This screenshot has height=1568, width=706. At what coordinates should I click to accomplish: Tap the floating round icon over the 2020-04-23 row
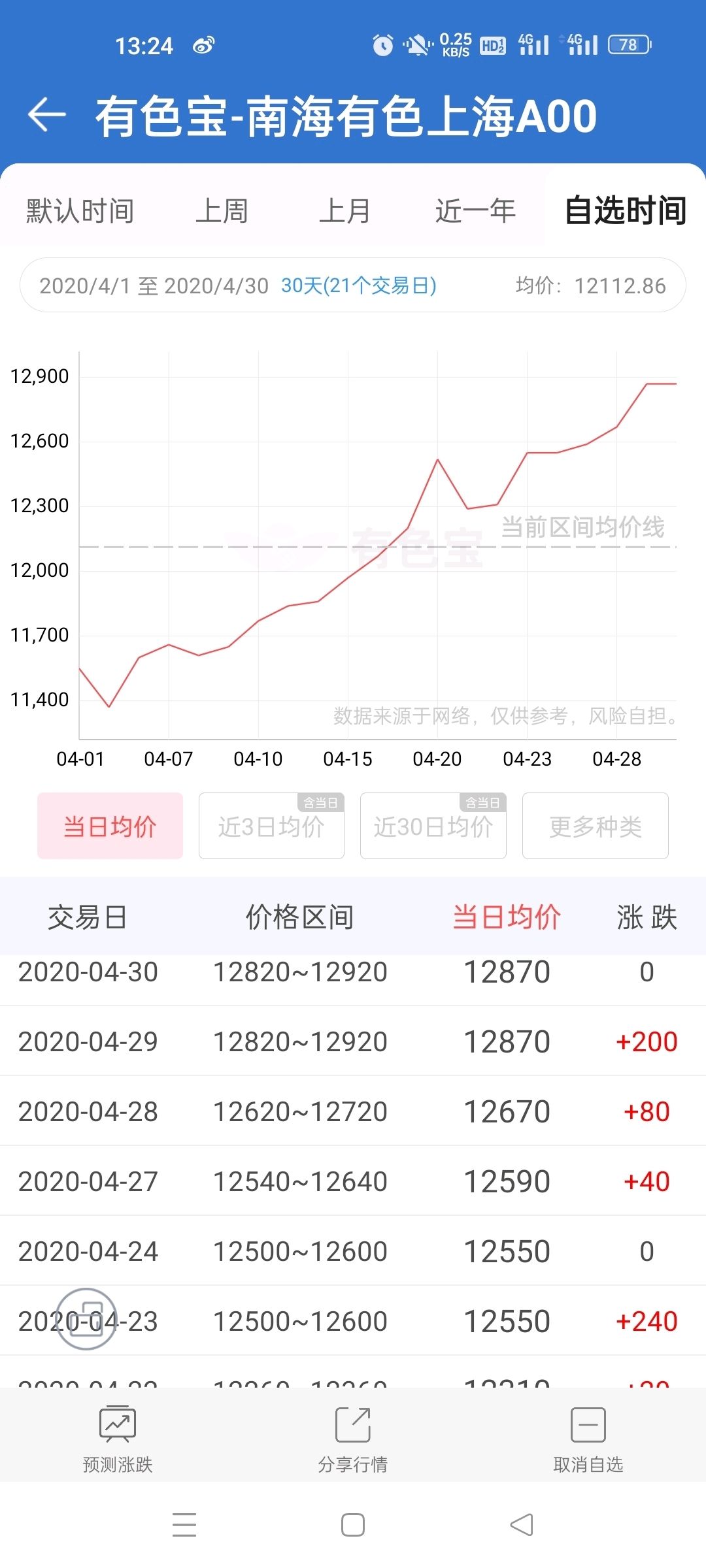[x=86, y=1319]
